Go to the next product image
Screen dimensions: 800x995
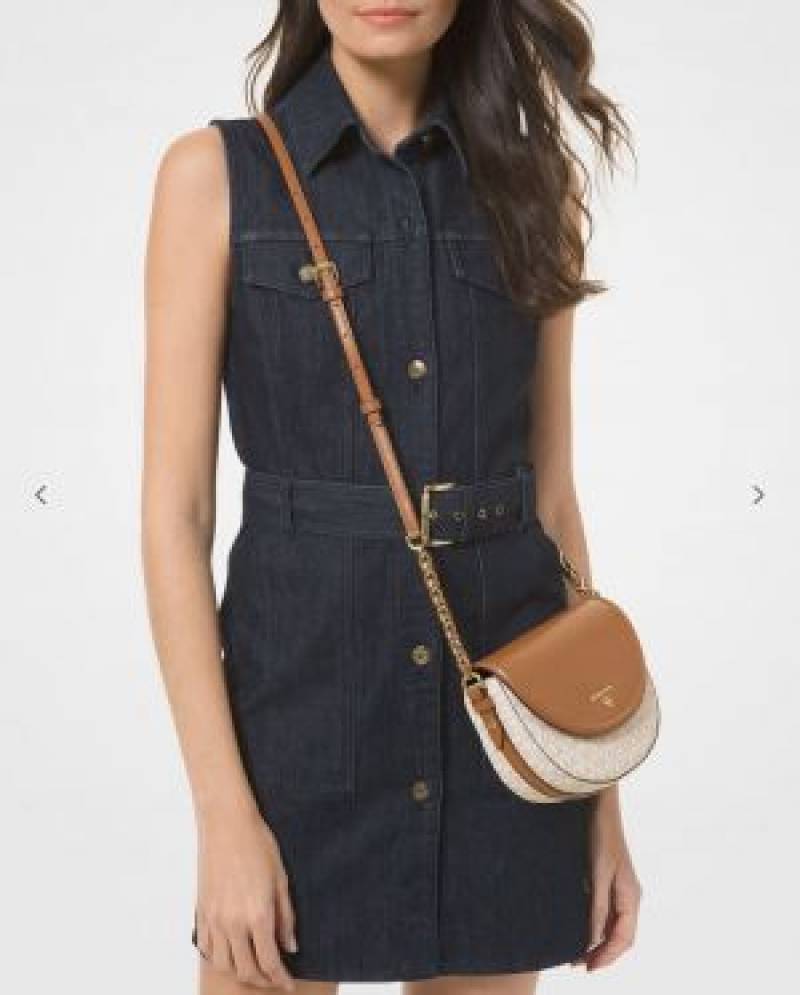(758, 494)
